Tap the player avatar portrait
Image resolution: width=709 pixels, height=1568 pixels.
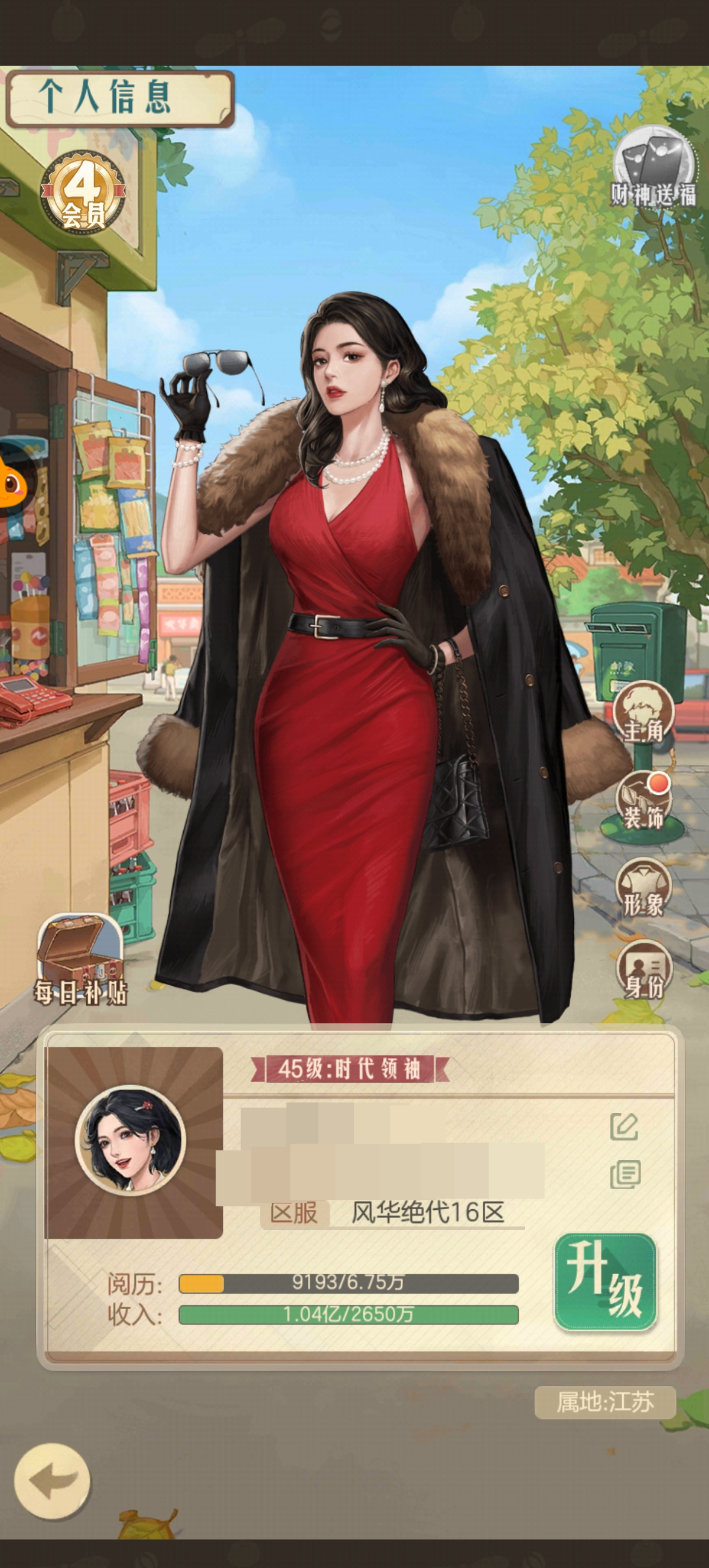[130, 1140]
